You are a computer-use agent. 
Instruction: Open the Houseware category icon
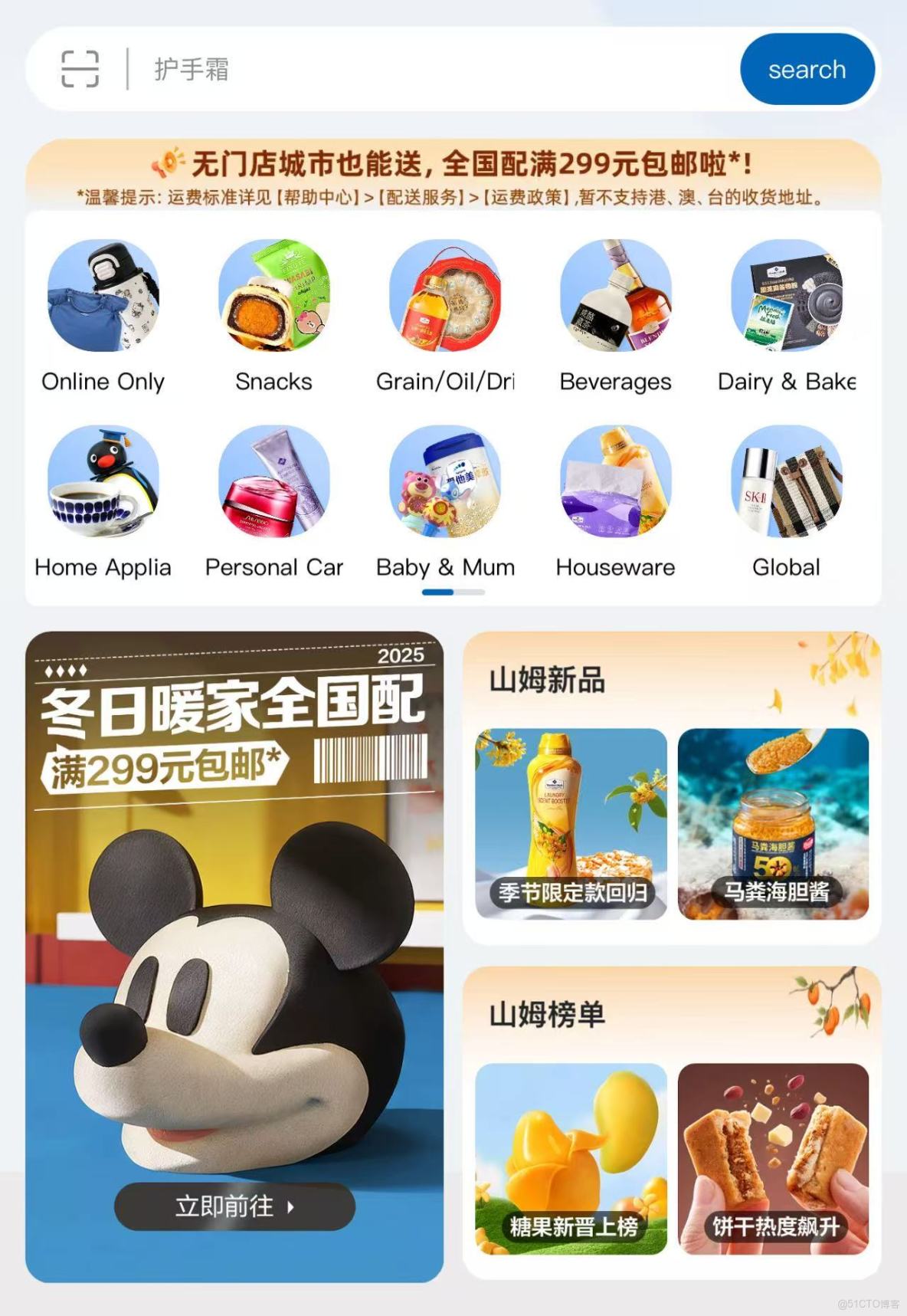click(615, 486)
